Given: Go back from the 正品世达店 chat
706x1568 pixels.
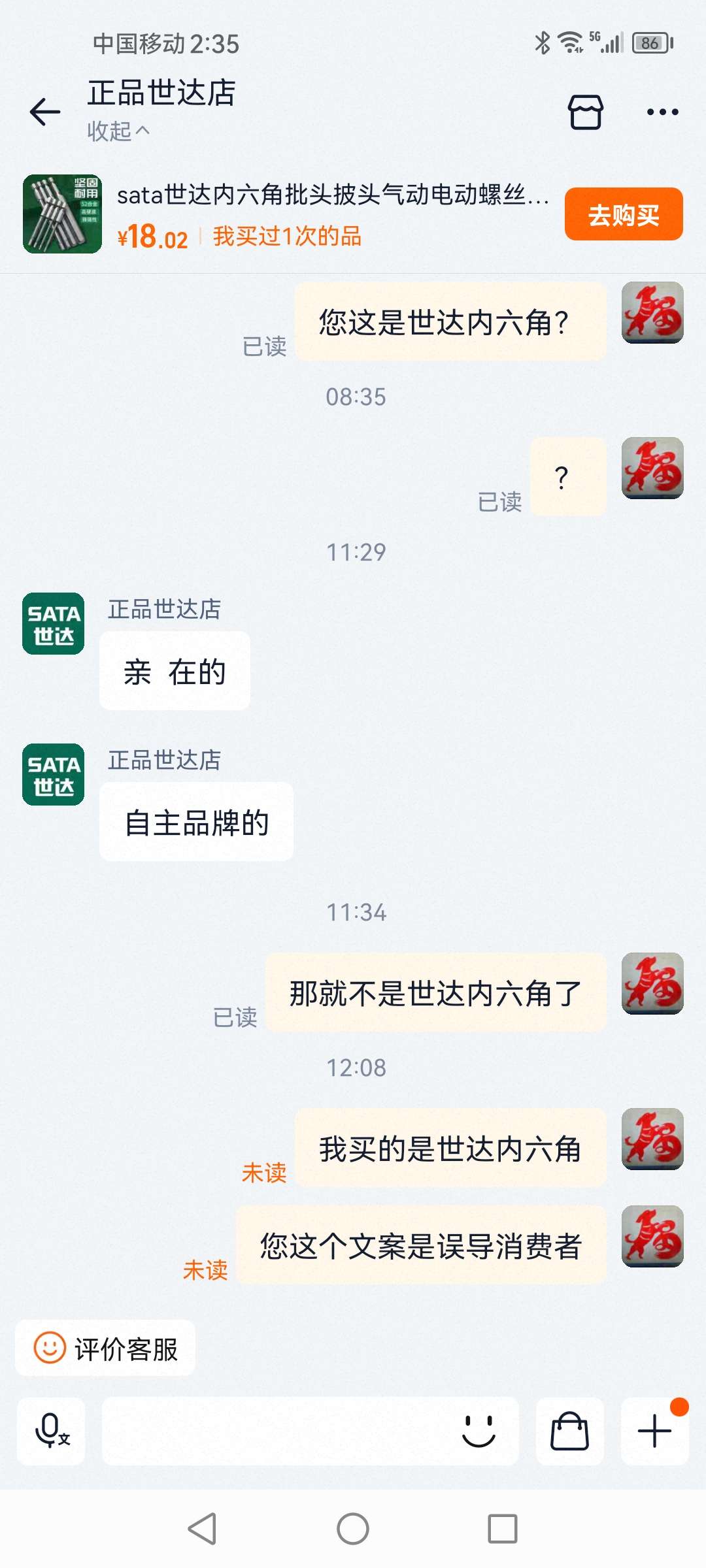Looking at the screenshot, I should pyautogui.click(x=44, y=112).
